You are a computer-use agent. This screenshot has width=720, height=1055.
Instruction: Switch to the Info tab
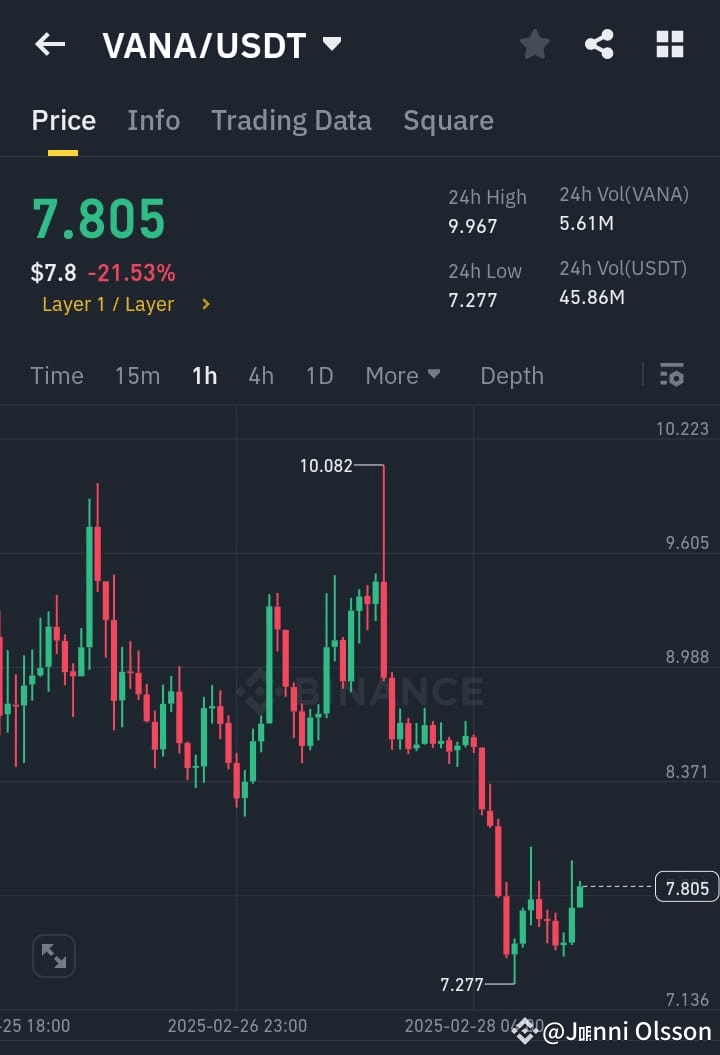pyautogui.click(x=153, y=120)
